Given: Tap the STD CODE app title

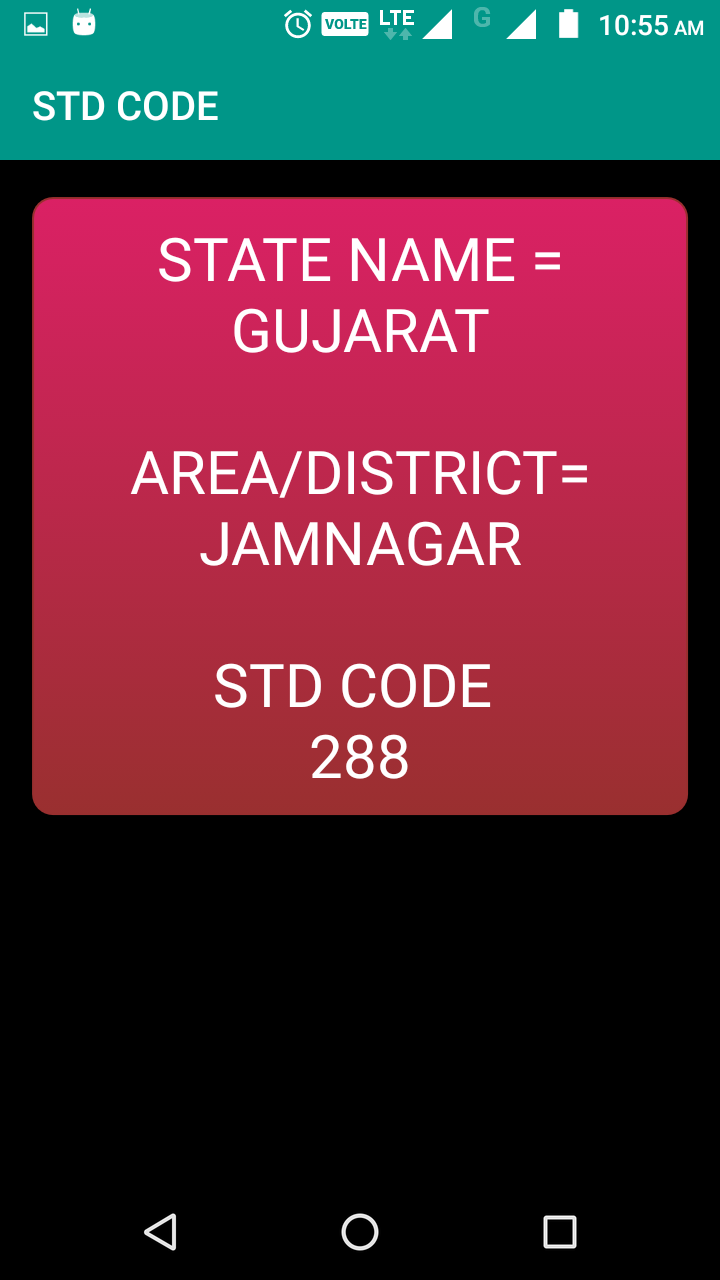Looking at the screenshot, I should click(126, 105).
